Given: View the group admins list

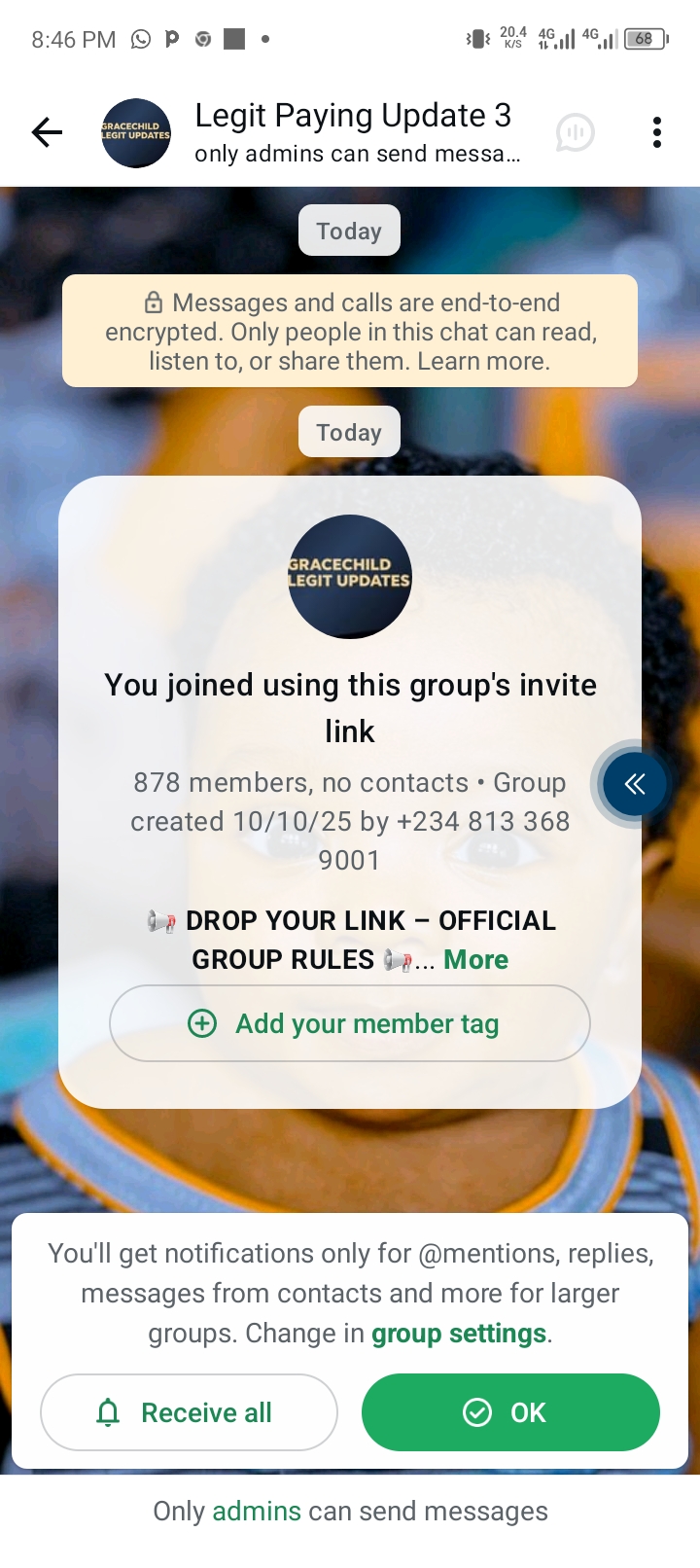Looking at the screenshot, I should click(x=257, y=1512).
